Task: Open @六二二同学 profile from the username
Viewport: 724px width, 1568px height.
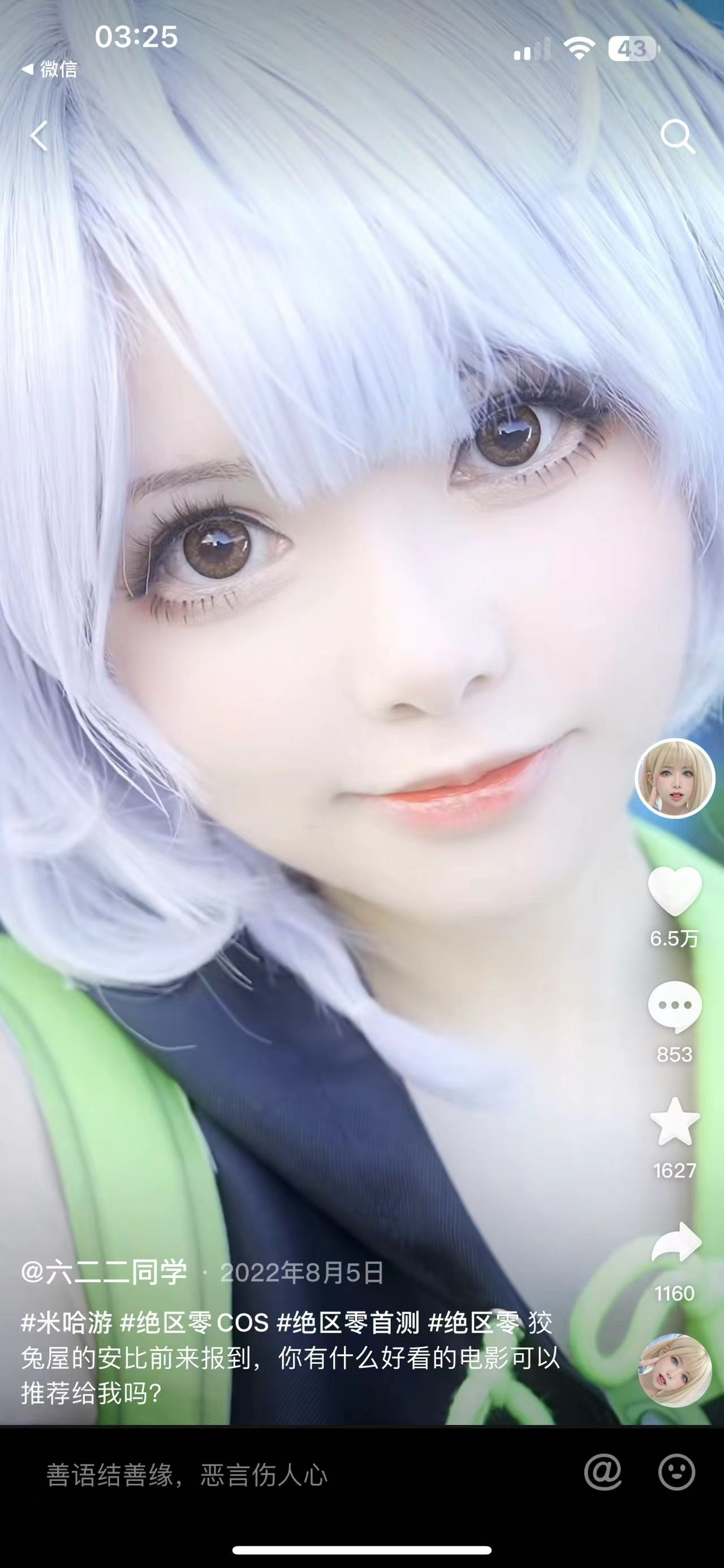Action: [x=104, y=1272]
